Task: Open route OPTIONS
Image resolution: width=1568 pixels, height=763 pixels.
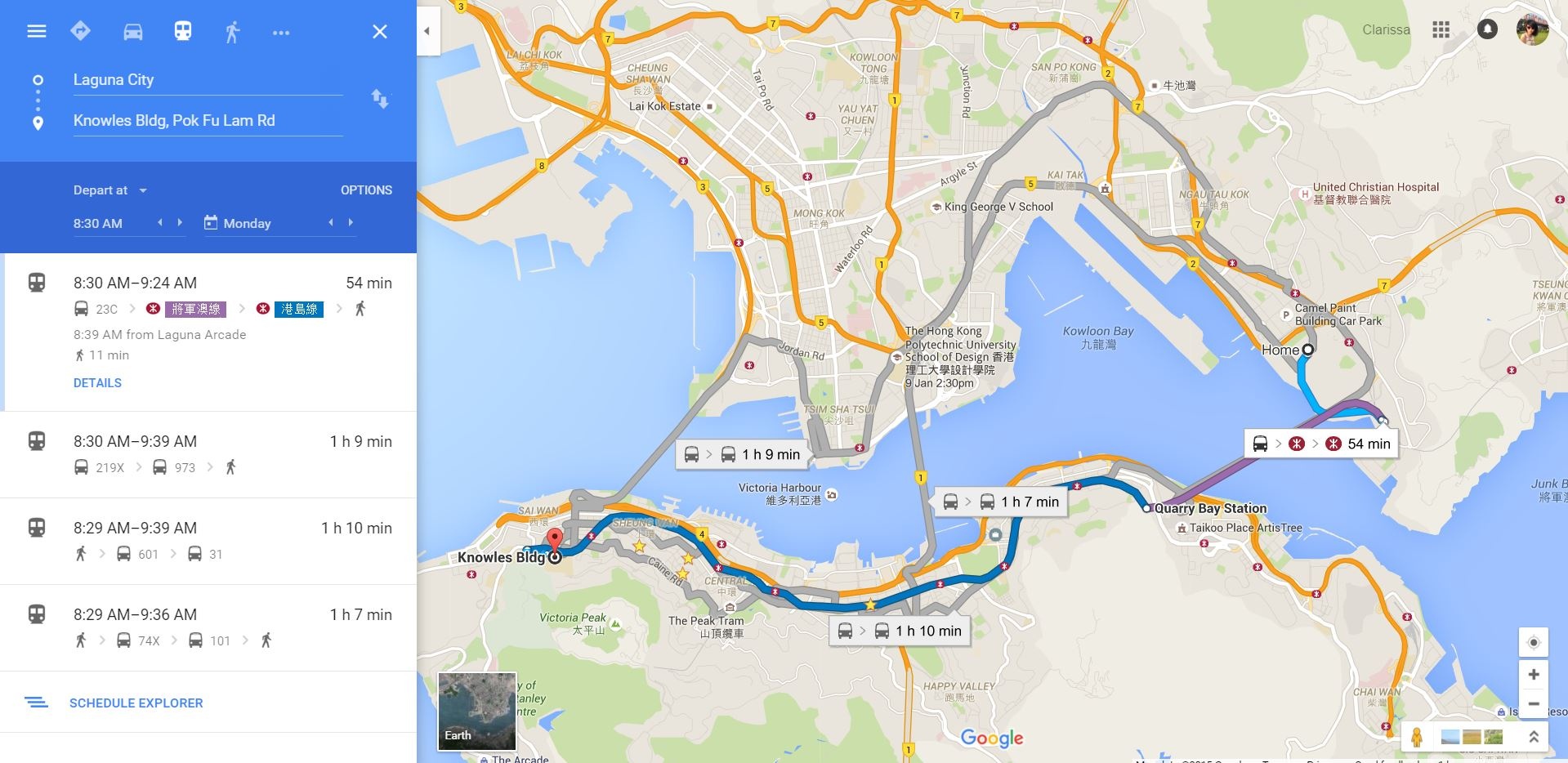Action: click(366, 190)
